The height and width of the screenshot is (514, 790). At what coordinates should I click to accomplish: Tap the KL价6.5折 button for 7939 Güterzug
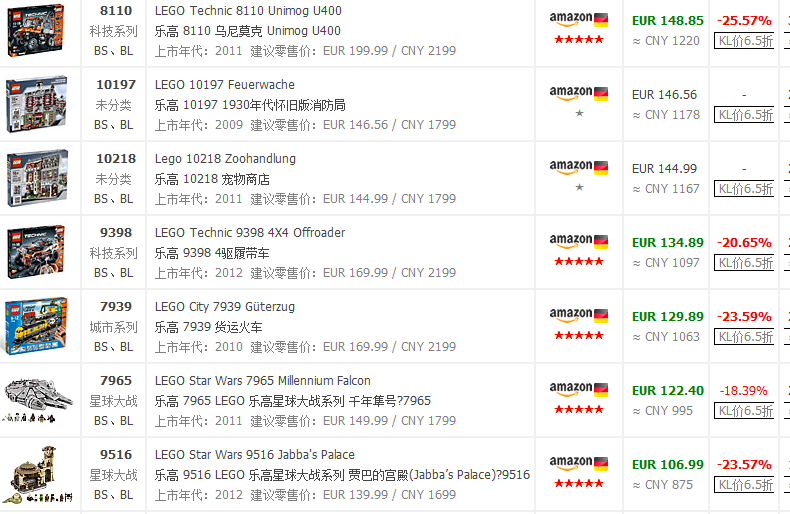coord(744,337)
